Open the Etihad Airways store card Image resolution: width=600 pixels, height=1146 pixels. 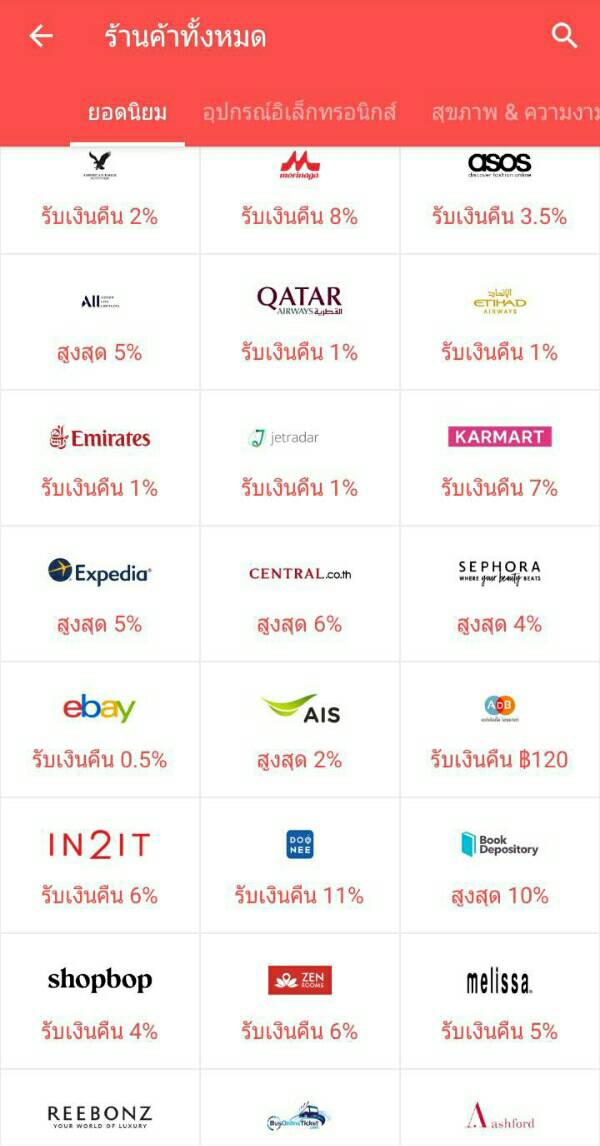click(x=500, y=322)
